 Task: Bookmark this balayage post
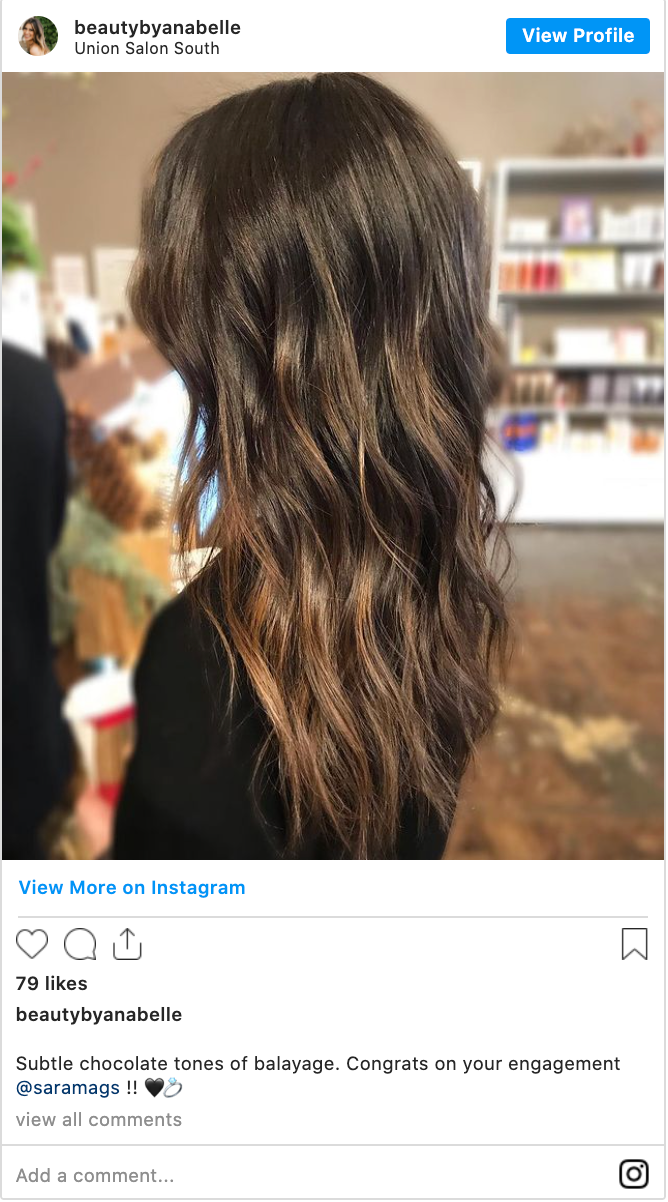(635, 944)
